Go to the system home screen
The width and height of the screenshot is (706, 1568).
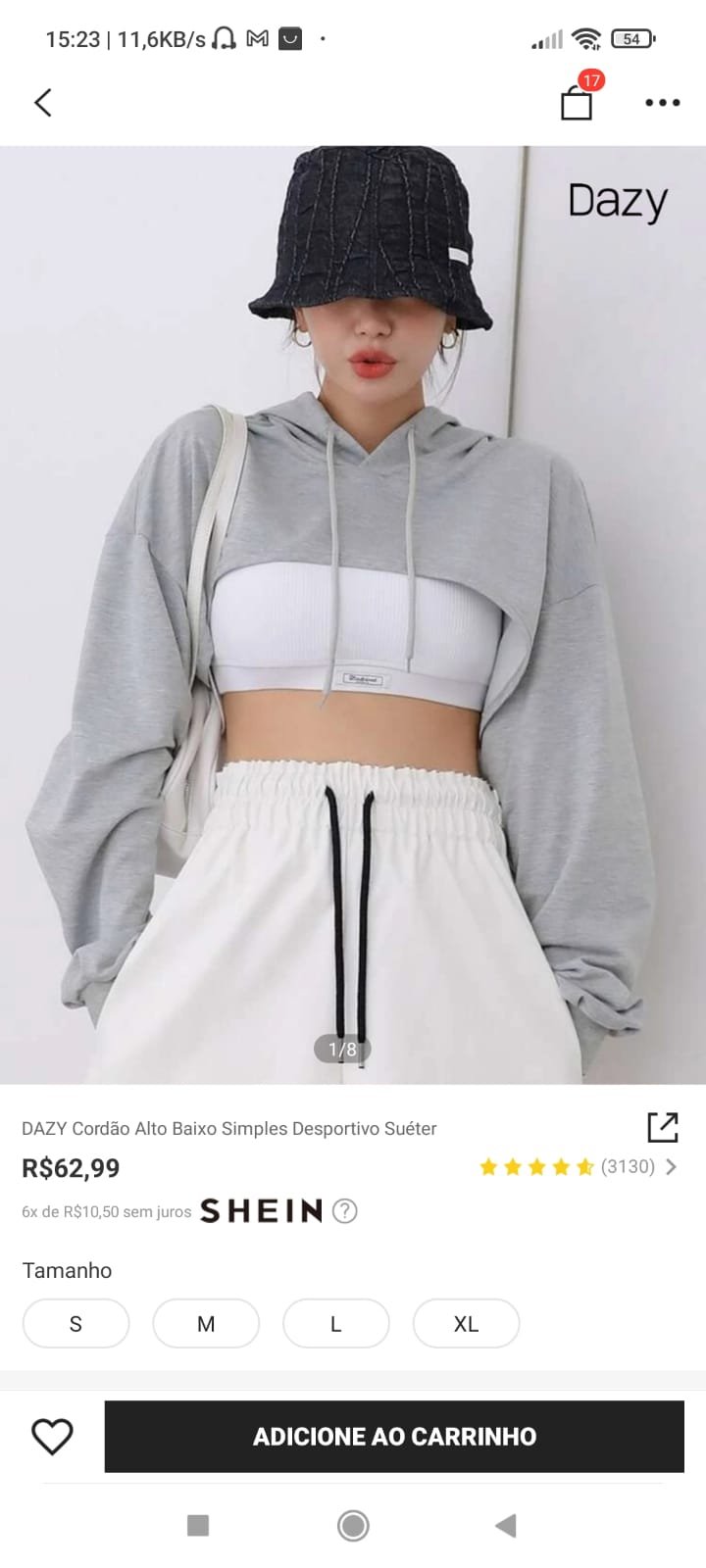coord(353,1525)
